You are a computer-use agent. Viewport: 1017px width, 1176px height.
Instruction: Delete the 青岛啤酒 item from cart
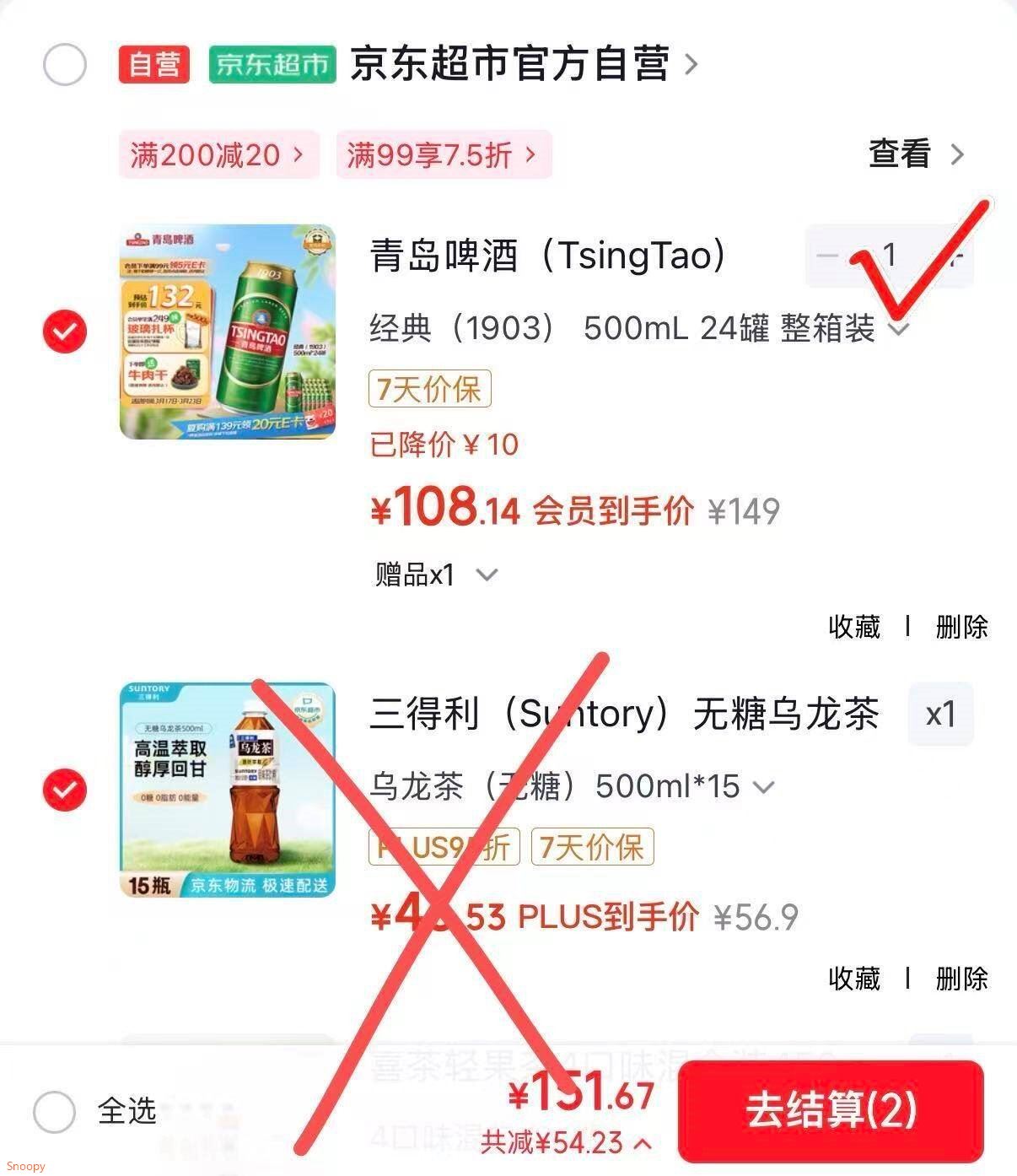point(961,627)
